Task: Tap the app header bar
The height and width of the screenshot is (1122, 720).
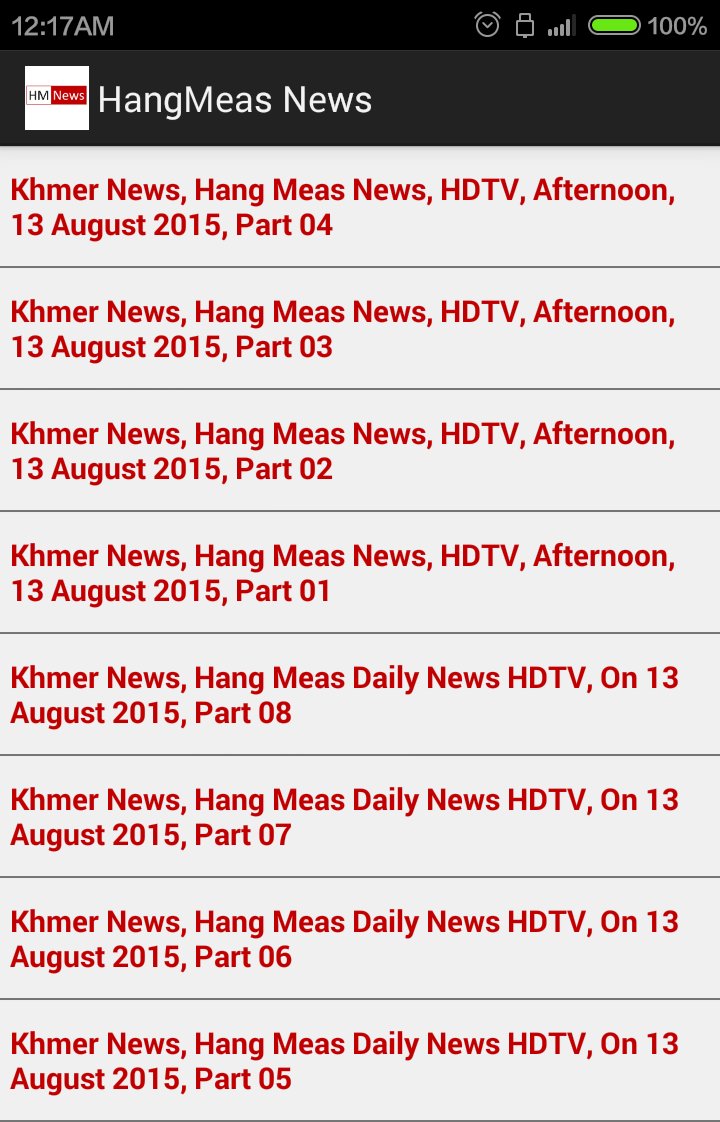Action: point(360,99)
